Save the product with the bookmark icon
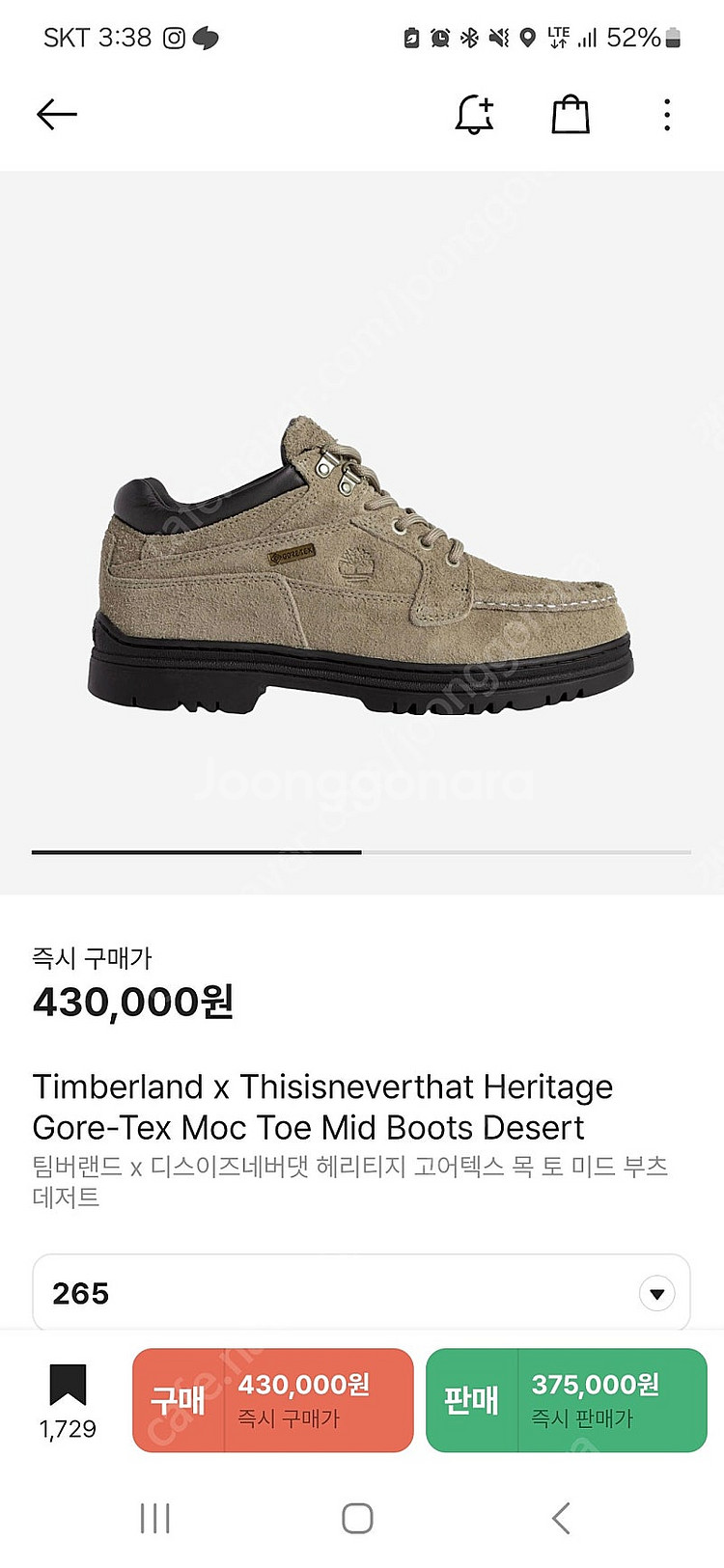This screenshot has height=1568, width=724. tap(68, 1386)
